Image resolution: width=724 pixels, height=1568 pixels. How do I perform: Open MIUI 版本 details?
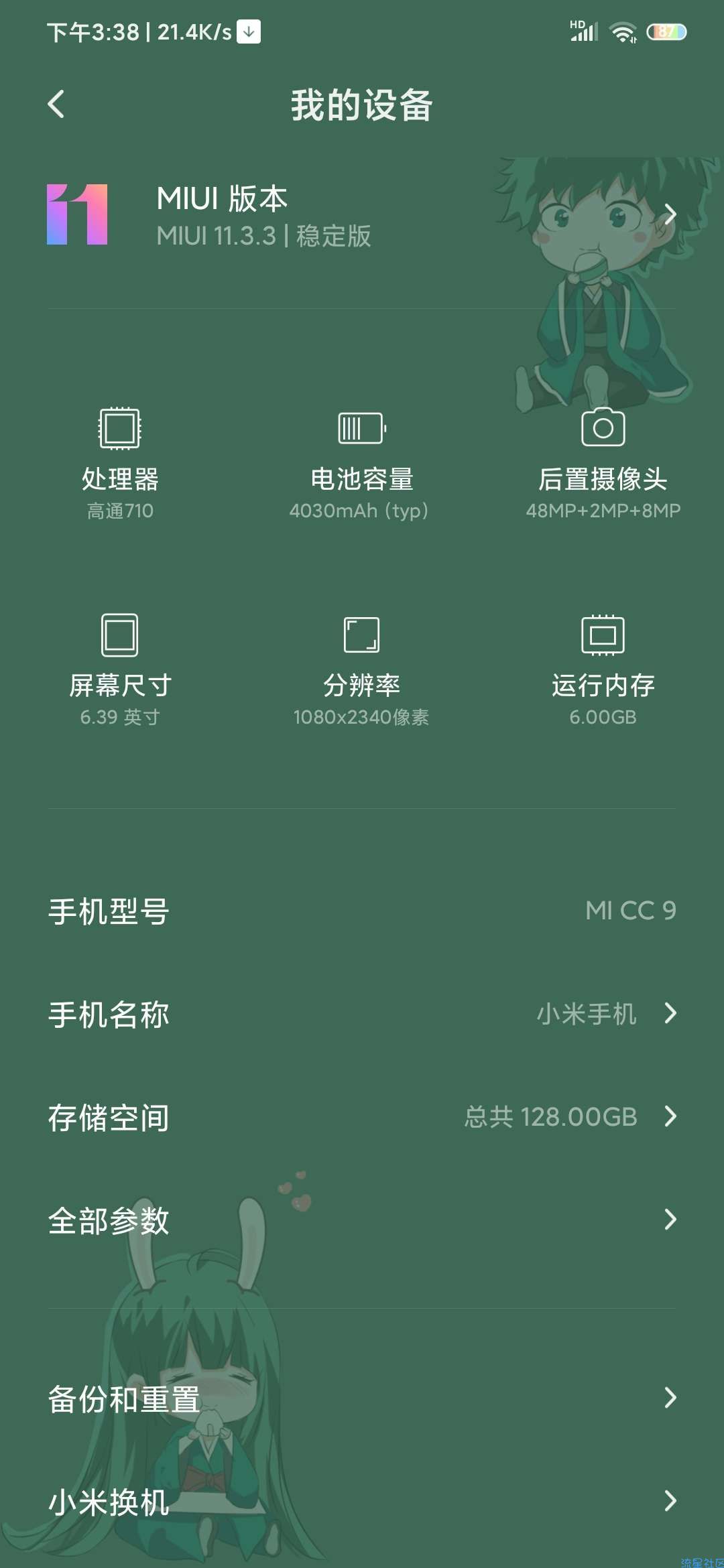tap(362, 216)
